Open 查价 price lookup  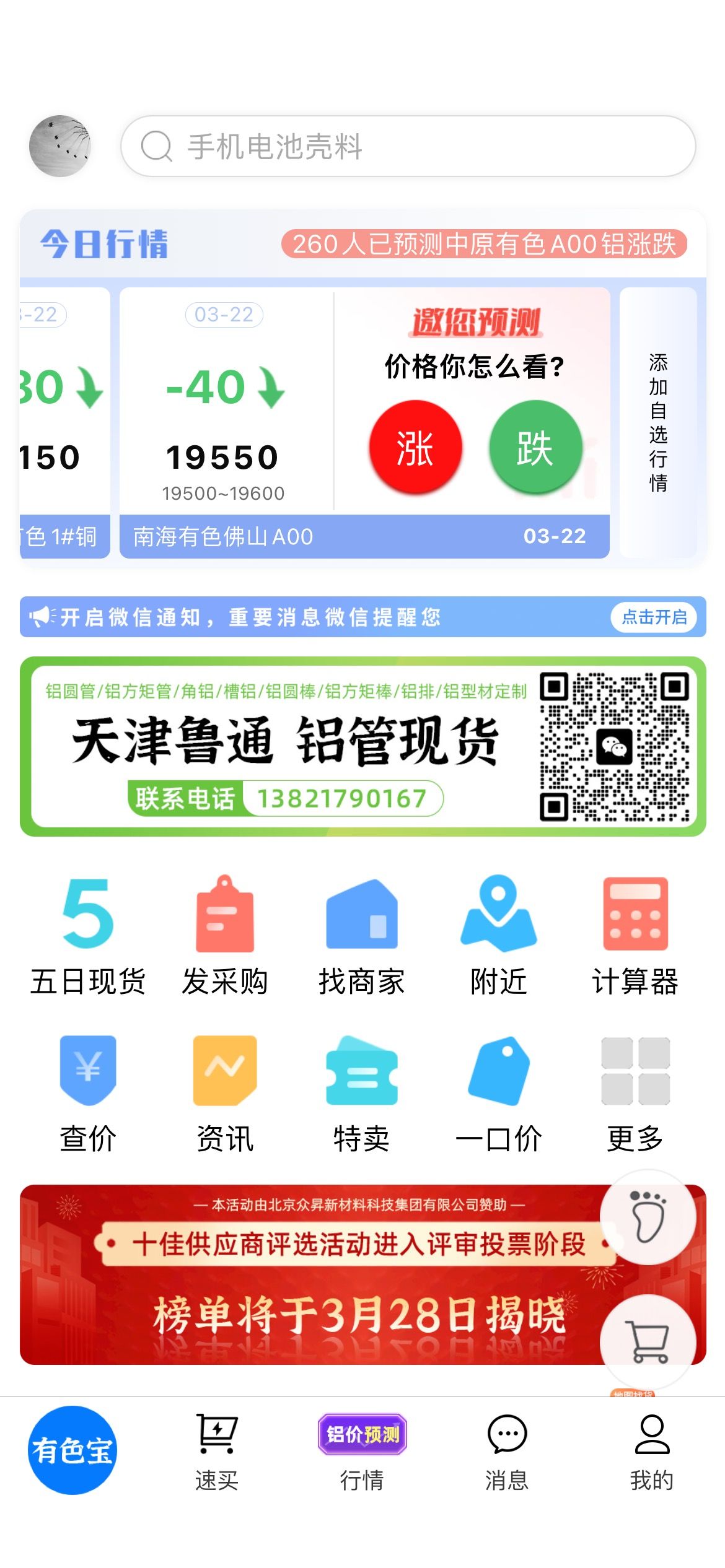tap(88, 1093)
